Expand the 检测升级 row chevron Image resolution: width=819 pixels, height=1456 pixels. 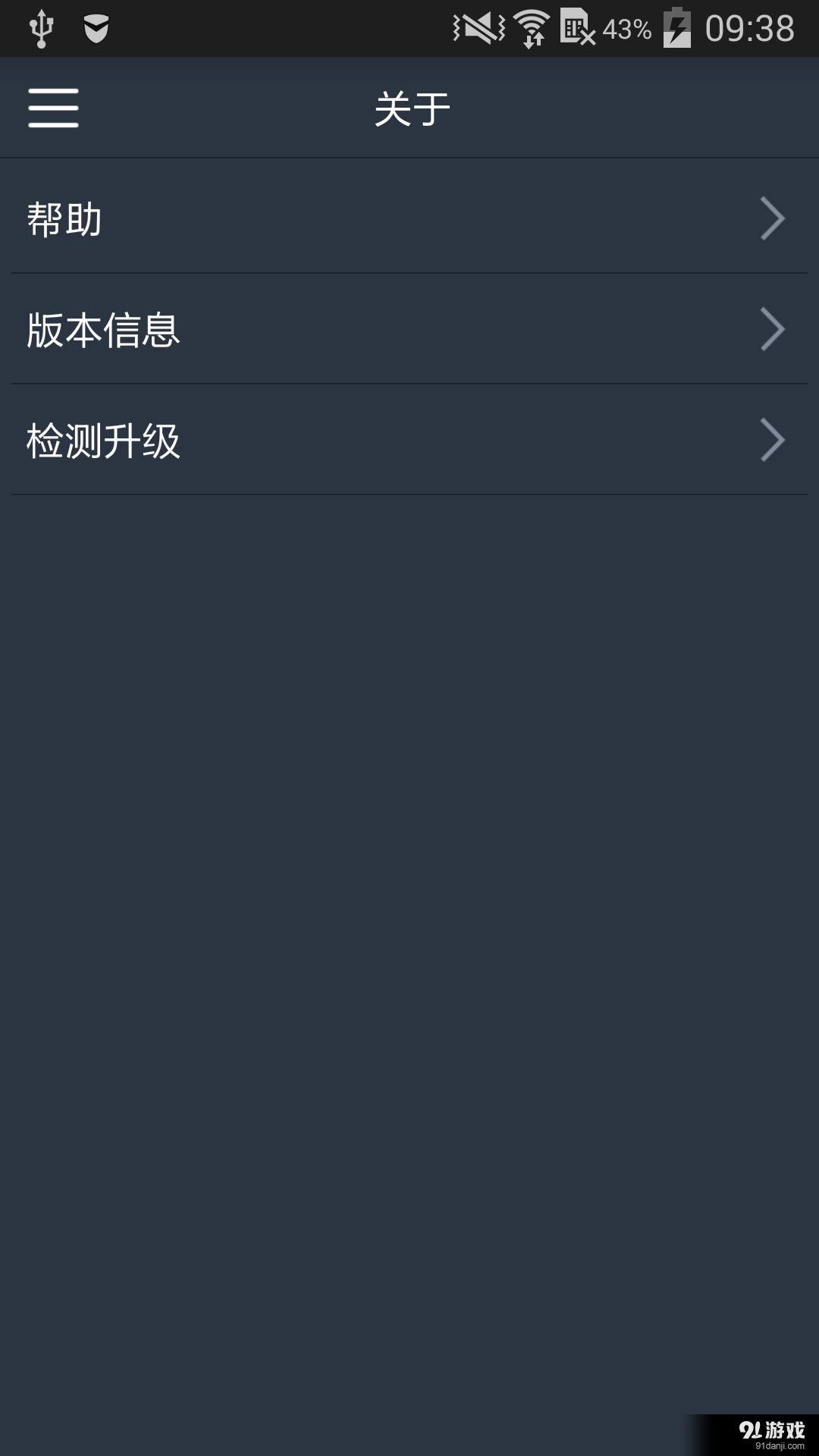[x=772, y=439]
